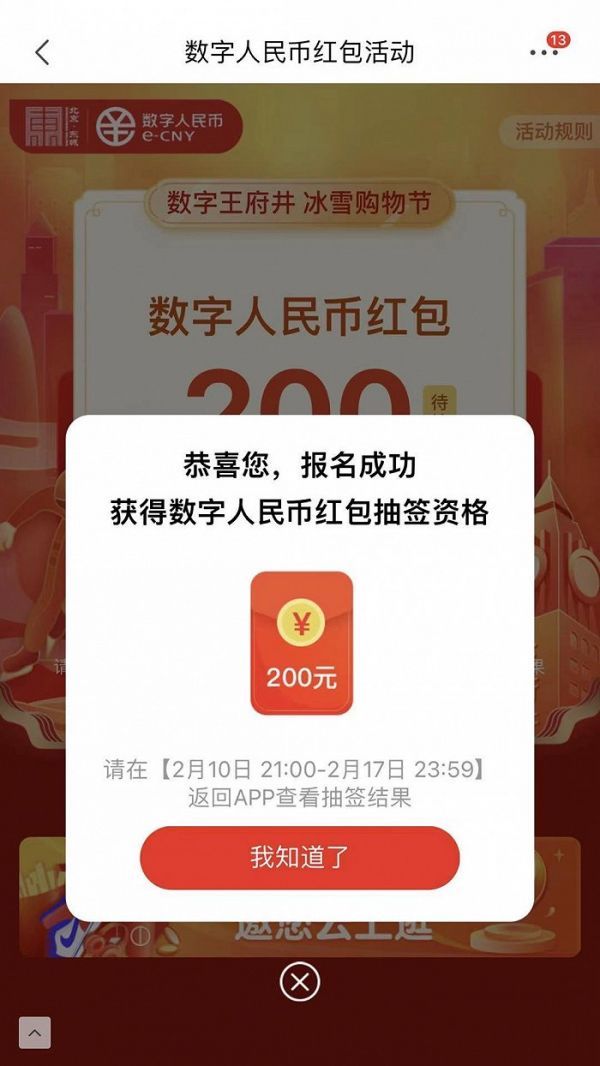Open the three-dot overflow menu
The height and width of the screenshot is (1066, 600).
click(x=544, y=52)
